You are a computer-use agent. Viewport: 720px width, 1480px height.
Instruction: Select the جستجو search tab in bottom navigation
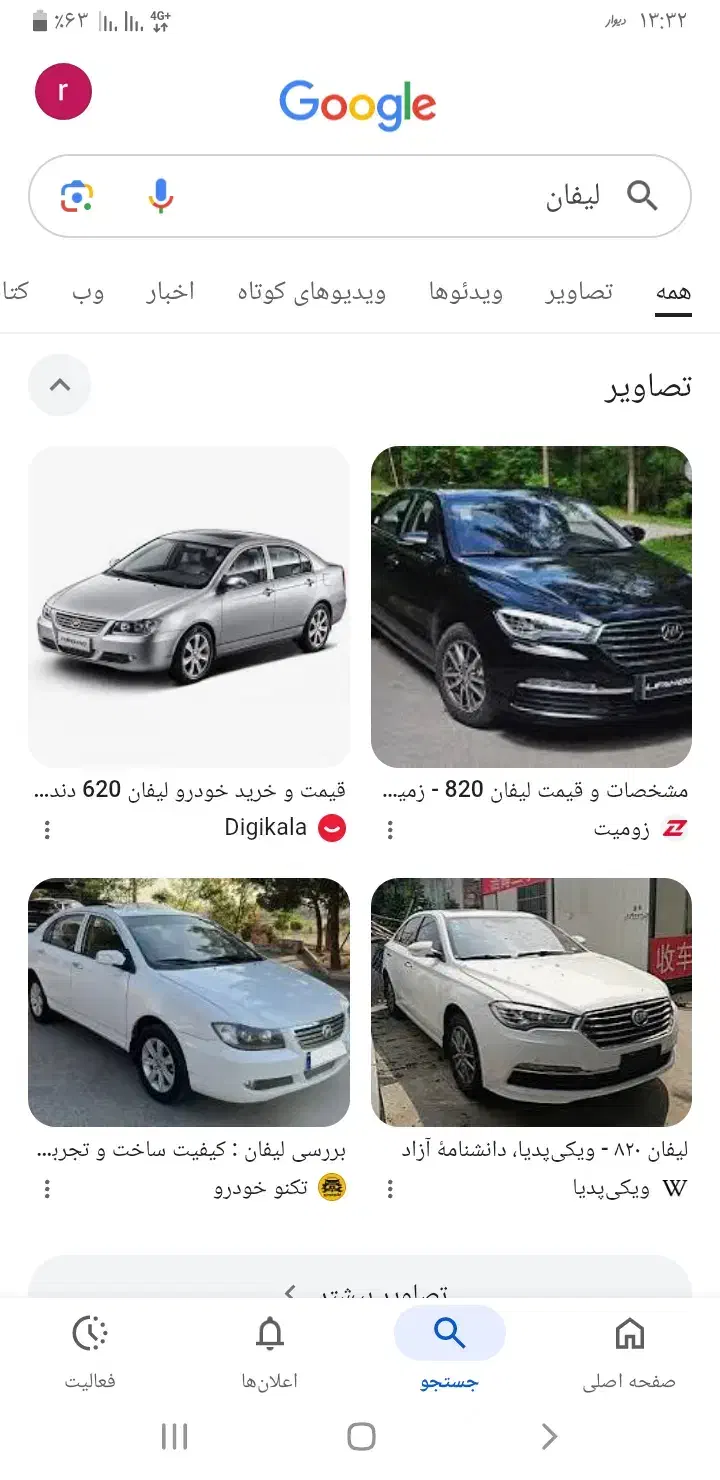pos(449,1333)
